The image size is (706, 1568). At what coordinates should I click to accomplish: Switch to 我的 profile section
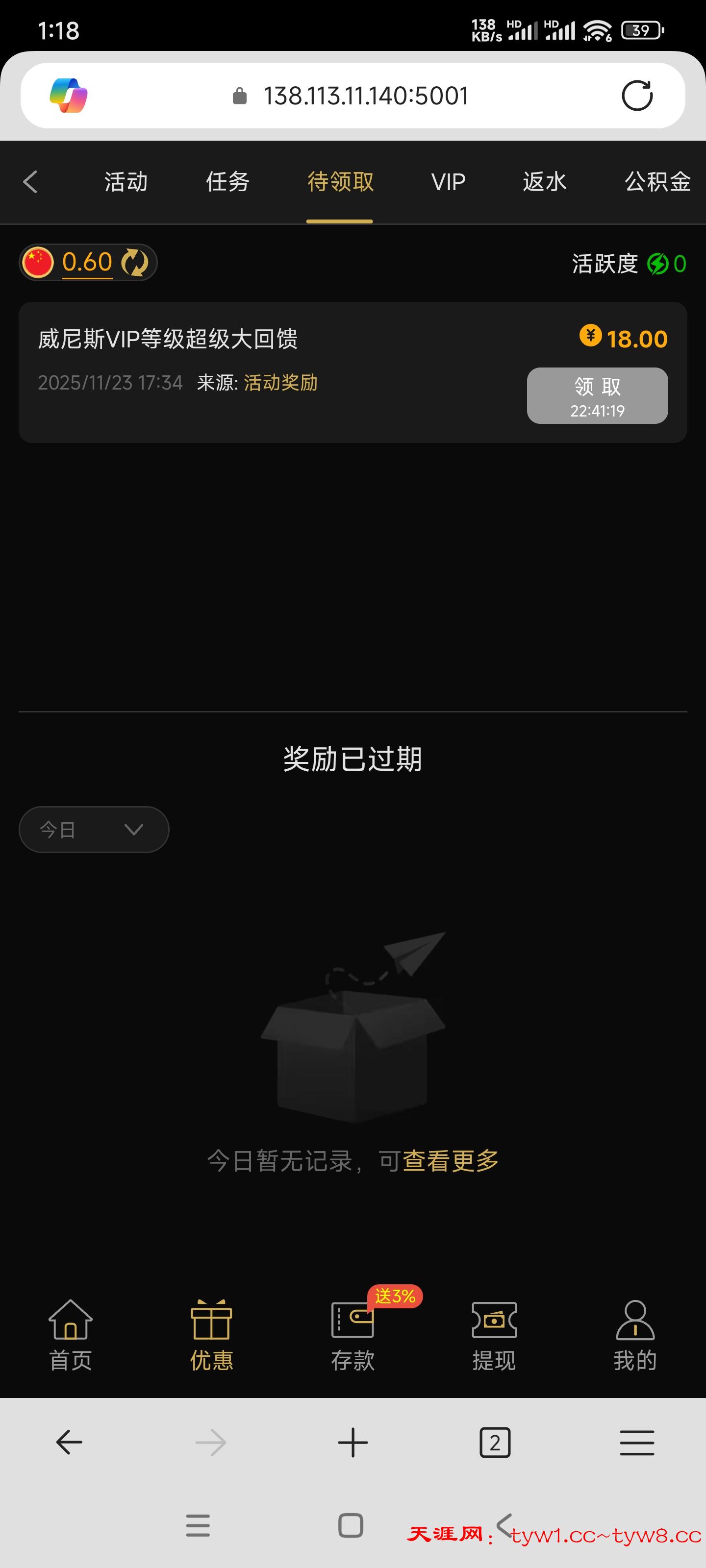(x=635, y=1334)
